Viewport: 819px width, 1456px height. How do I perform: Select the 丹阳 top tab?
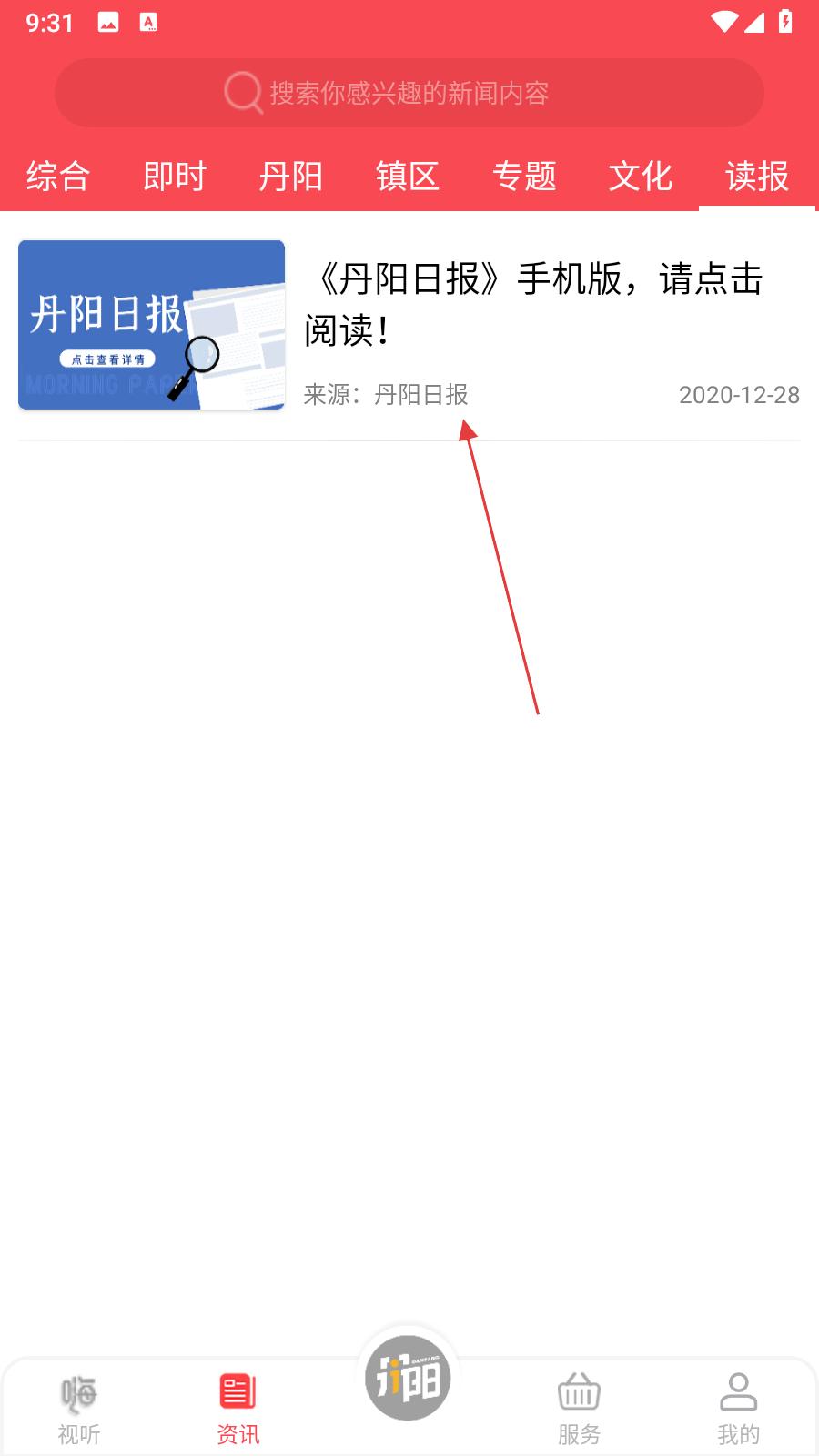click(x=291, y=176)
